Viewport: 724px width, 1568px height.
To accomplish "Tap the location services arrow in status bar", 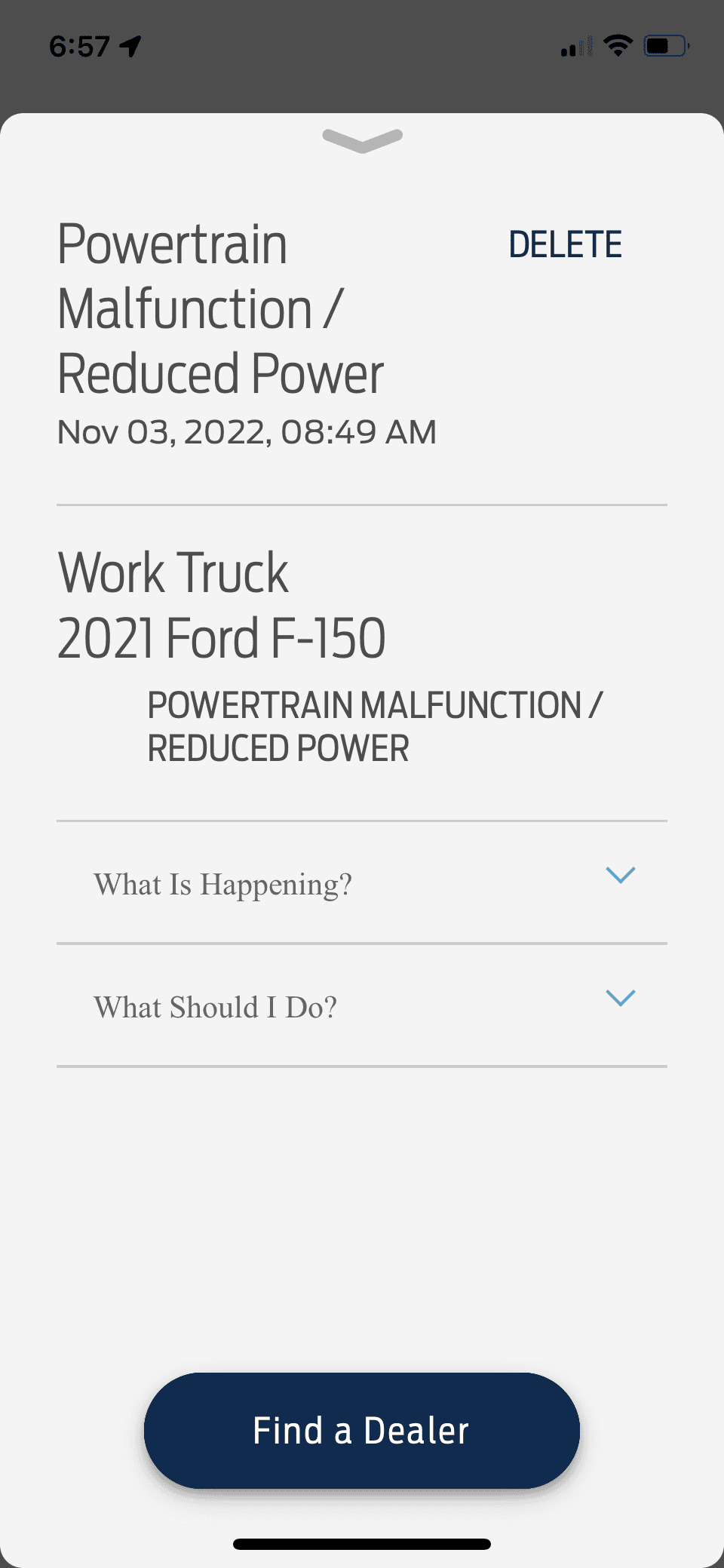I will coord(131,44).
